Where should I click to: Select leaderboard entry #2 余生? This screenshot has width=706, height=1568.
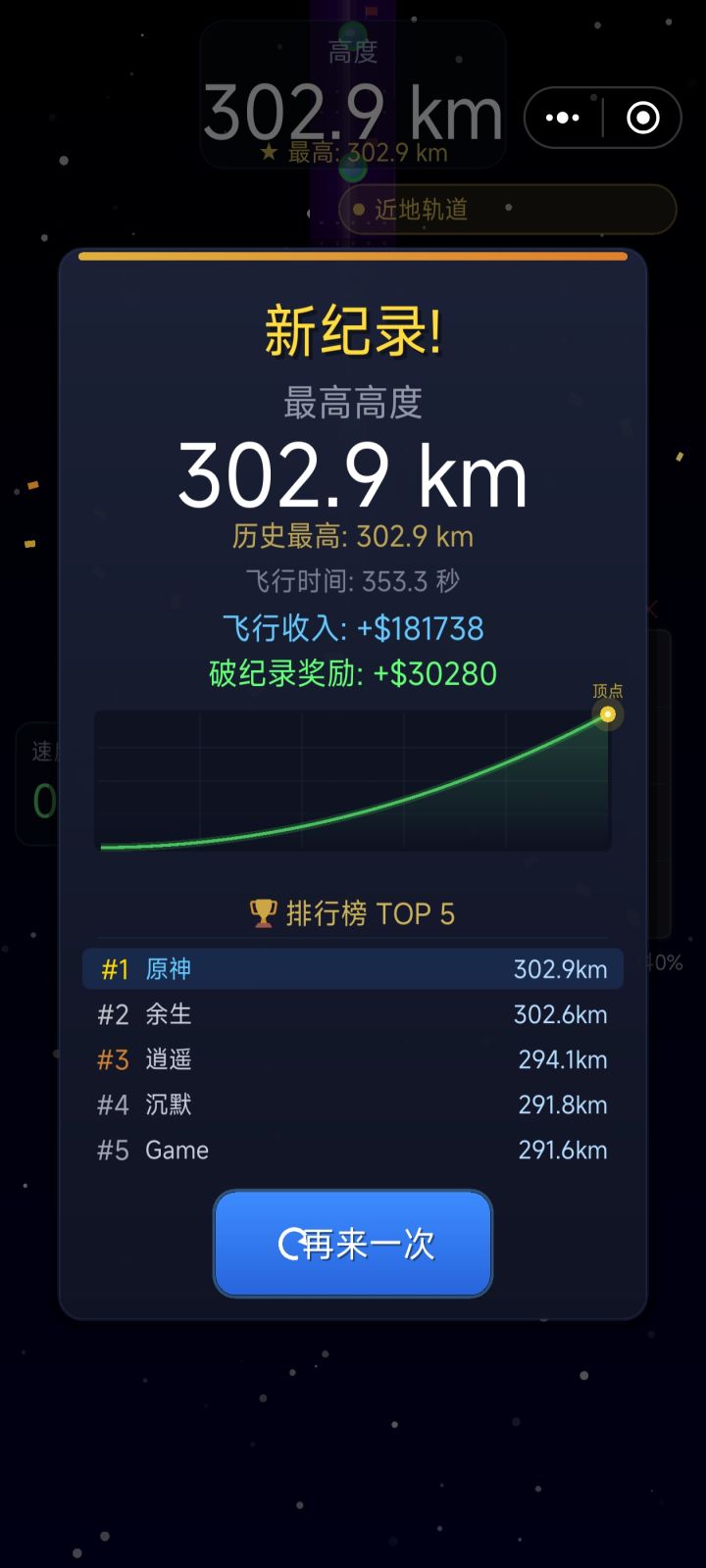[x=352, y=1014]
